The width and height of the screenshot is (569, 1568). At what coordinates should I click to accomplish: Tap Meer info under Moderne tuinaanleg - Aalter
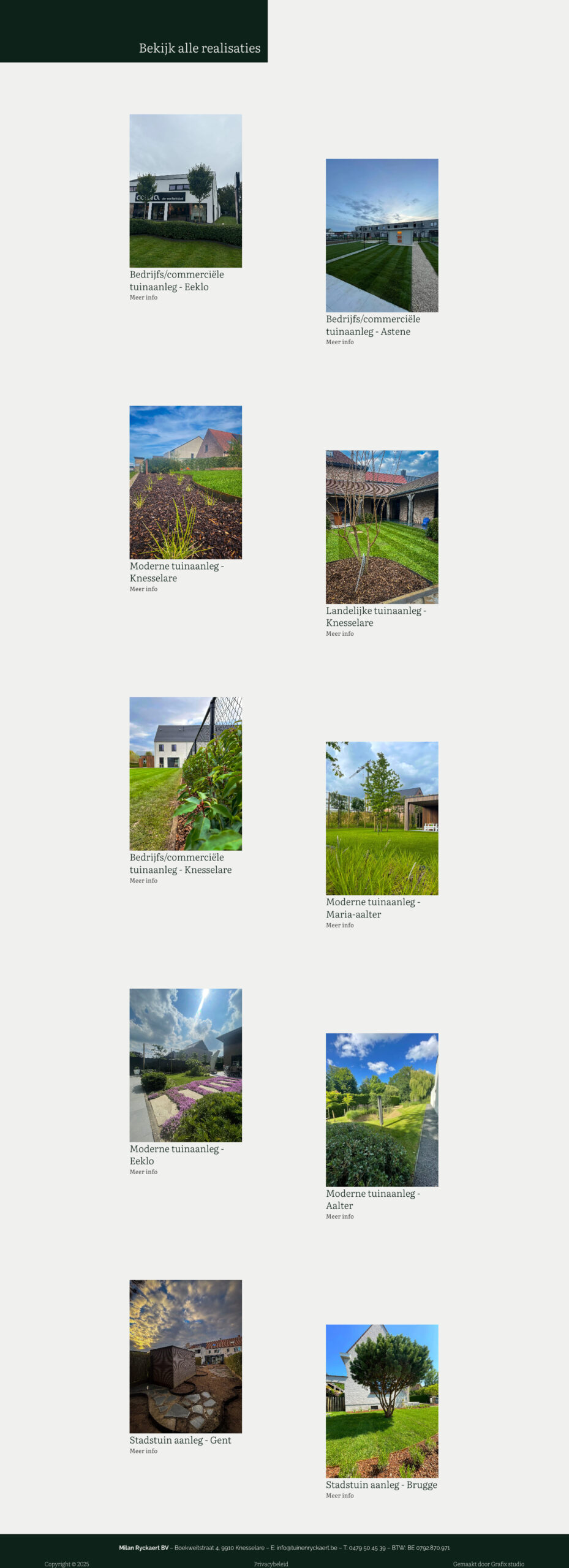[339, 1216]
